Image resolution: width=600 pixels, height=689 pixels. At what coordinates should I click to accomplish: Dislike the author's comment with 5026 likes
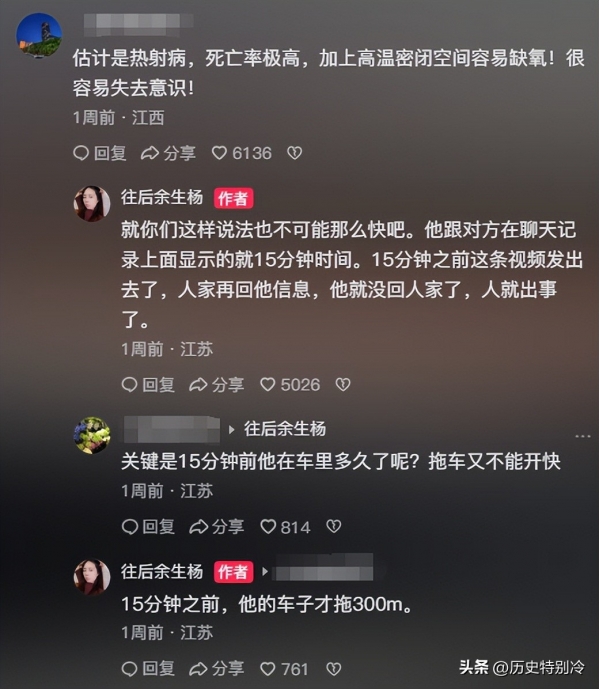point(342,384)
